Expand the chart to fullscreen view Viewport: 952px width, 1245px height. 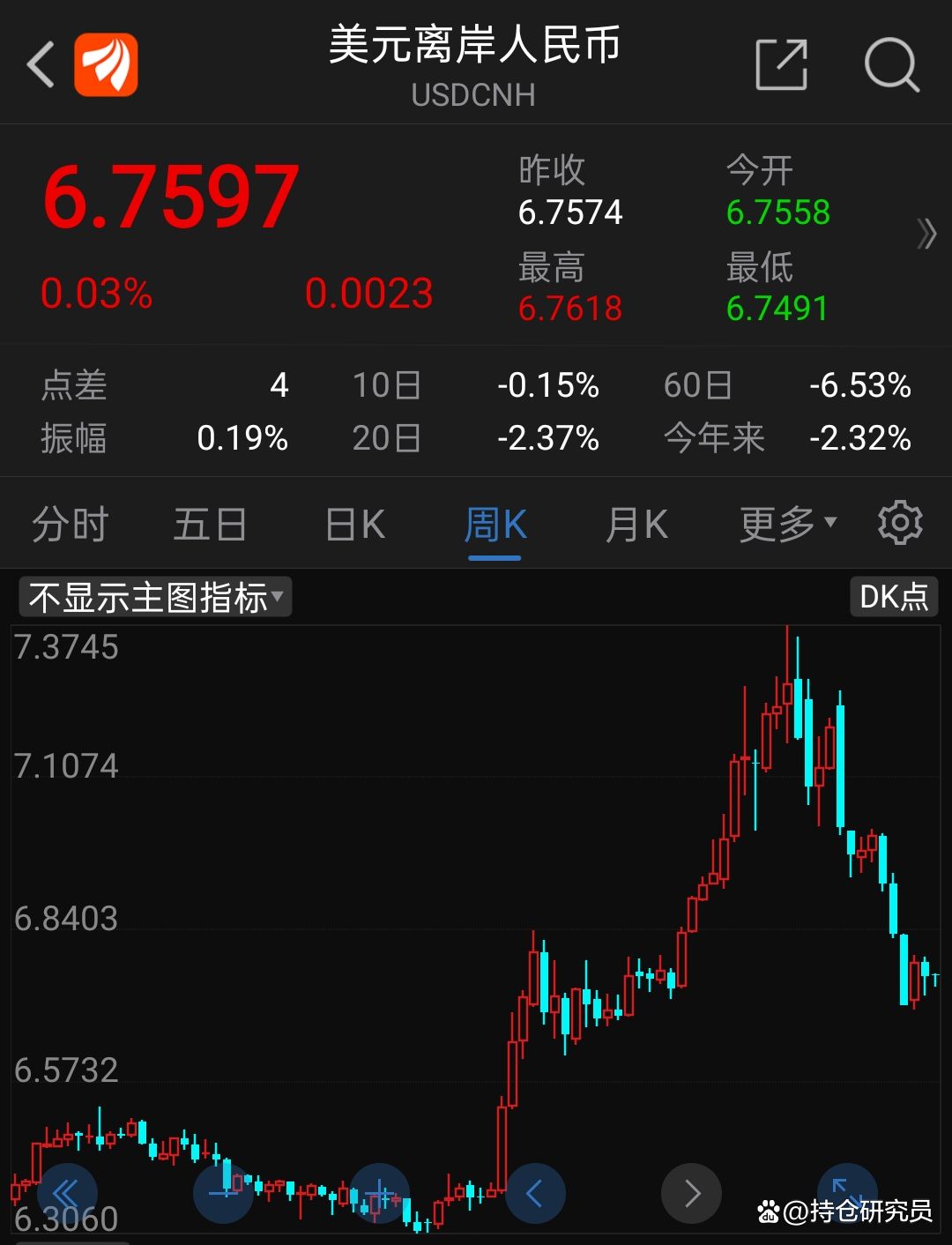846,1192
